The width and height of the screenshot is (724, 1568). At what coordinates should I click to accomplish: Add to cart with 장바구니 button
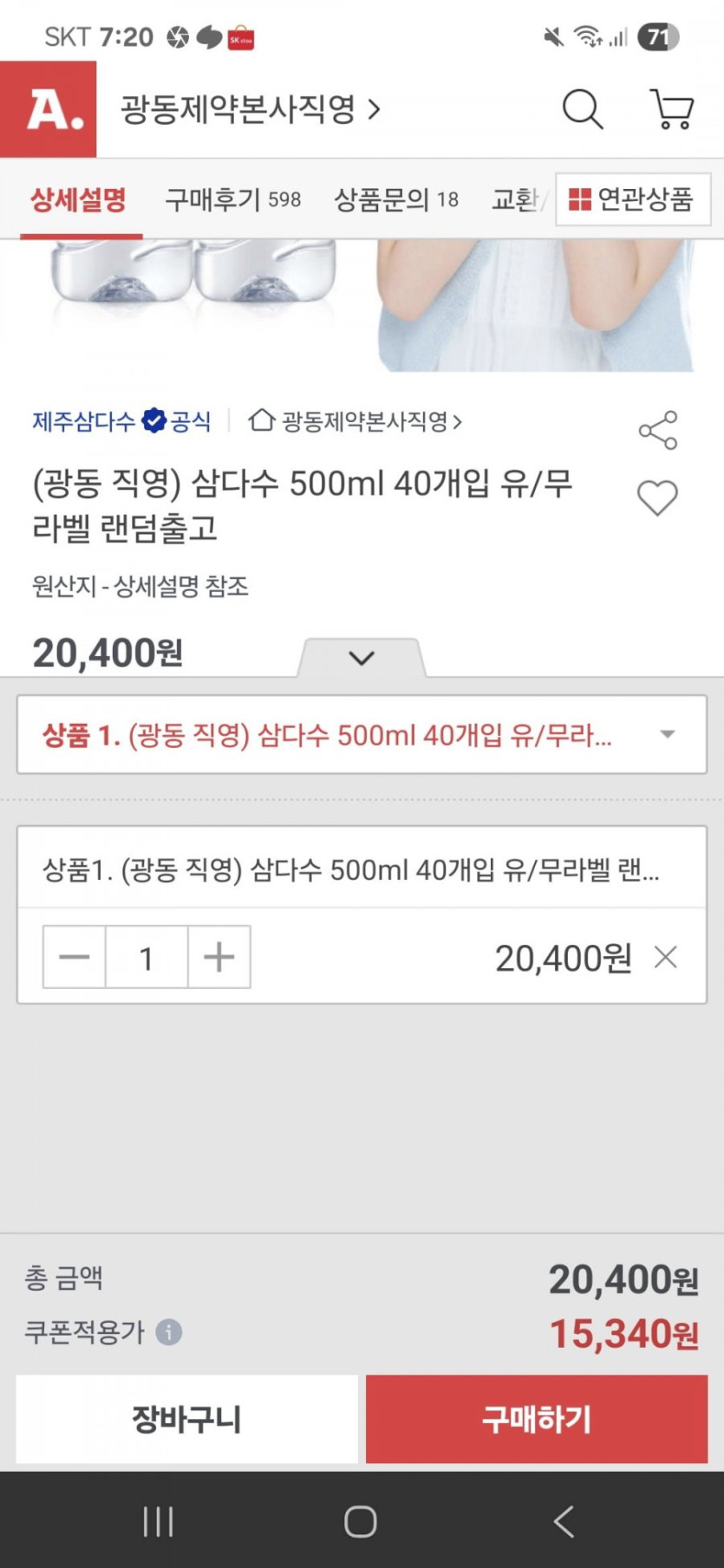(x=186, y=1419)
